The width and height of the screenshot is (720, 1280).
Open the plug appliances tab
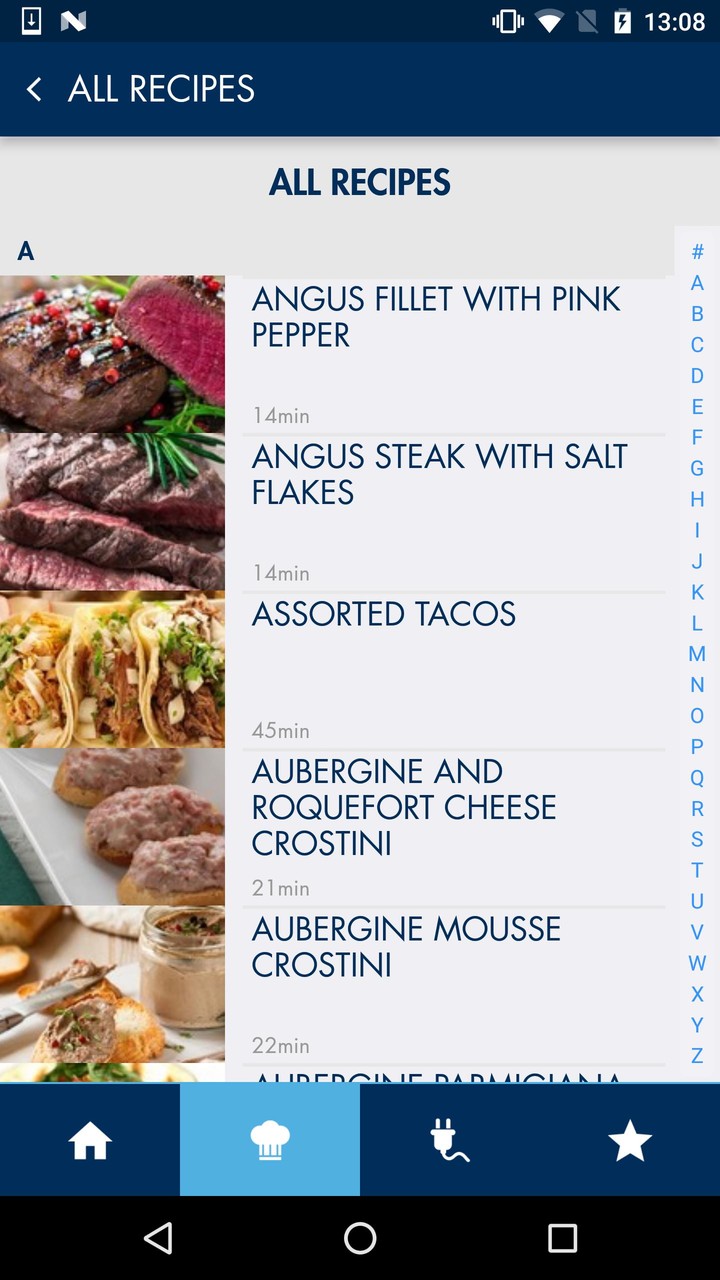click(449, 1140)
